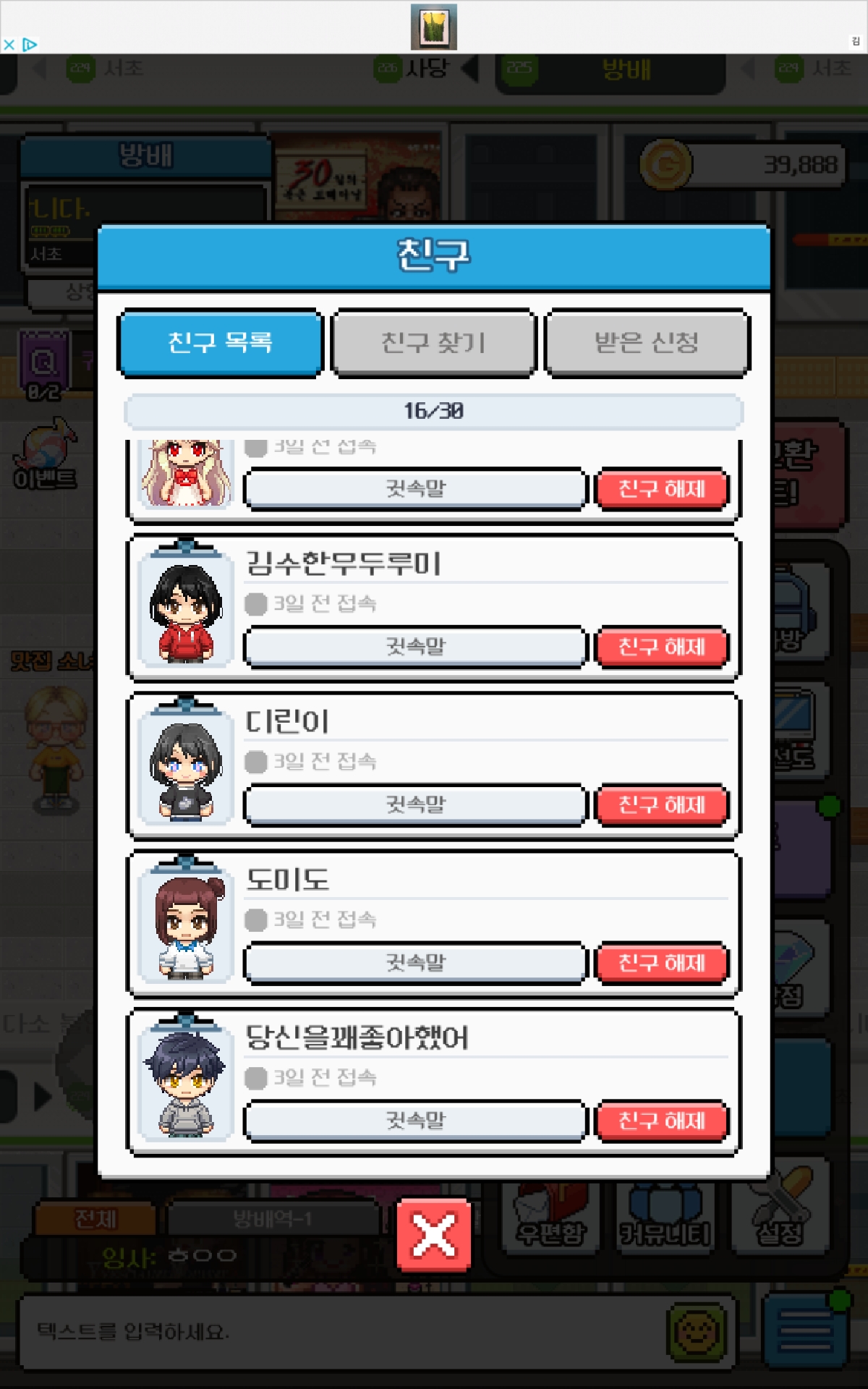The image size is (868, 1389).
Task: Remove 디린이 from friends
Action: tap(661, 804)
